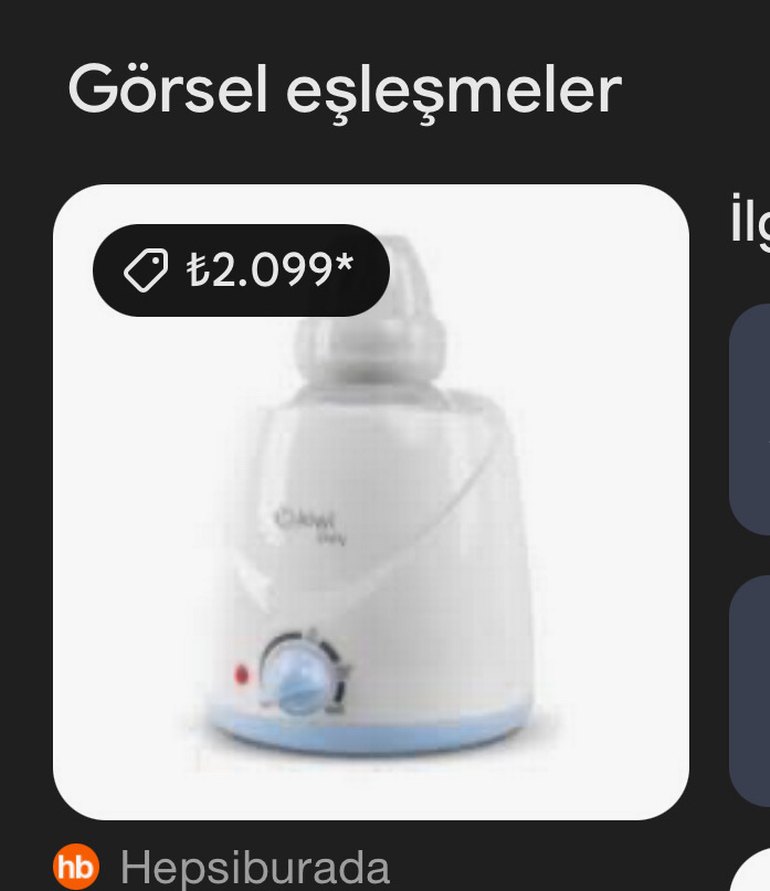Screen dimensions: 770x891
Task: Click the red power light on the warmer
Action: [243, 675]
